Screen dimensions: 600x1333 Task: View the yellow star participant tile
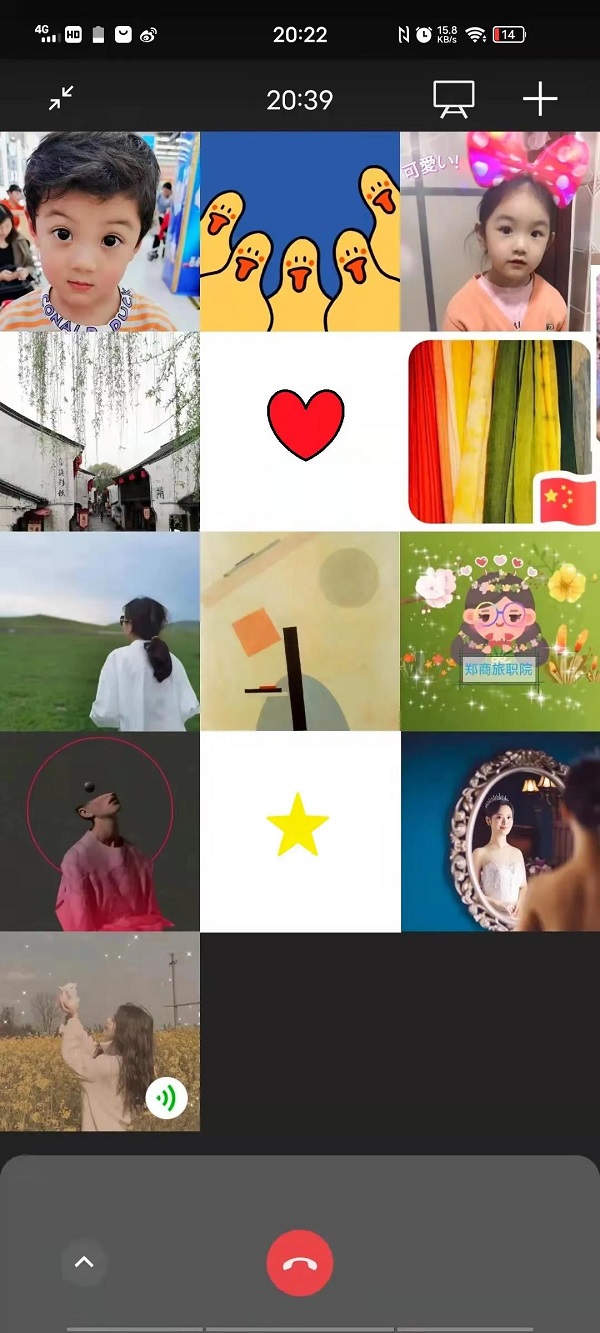click(300, 831)
